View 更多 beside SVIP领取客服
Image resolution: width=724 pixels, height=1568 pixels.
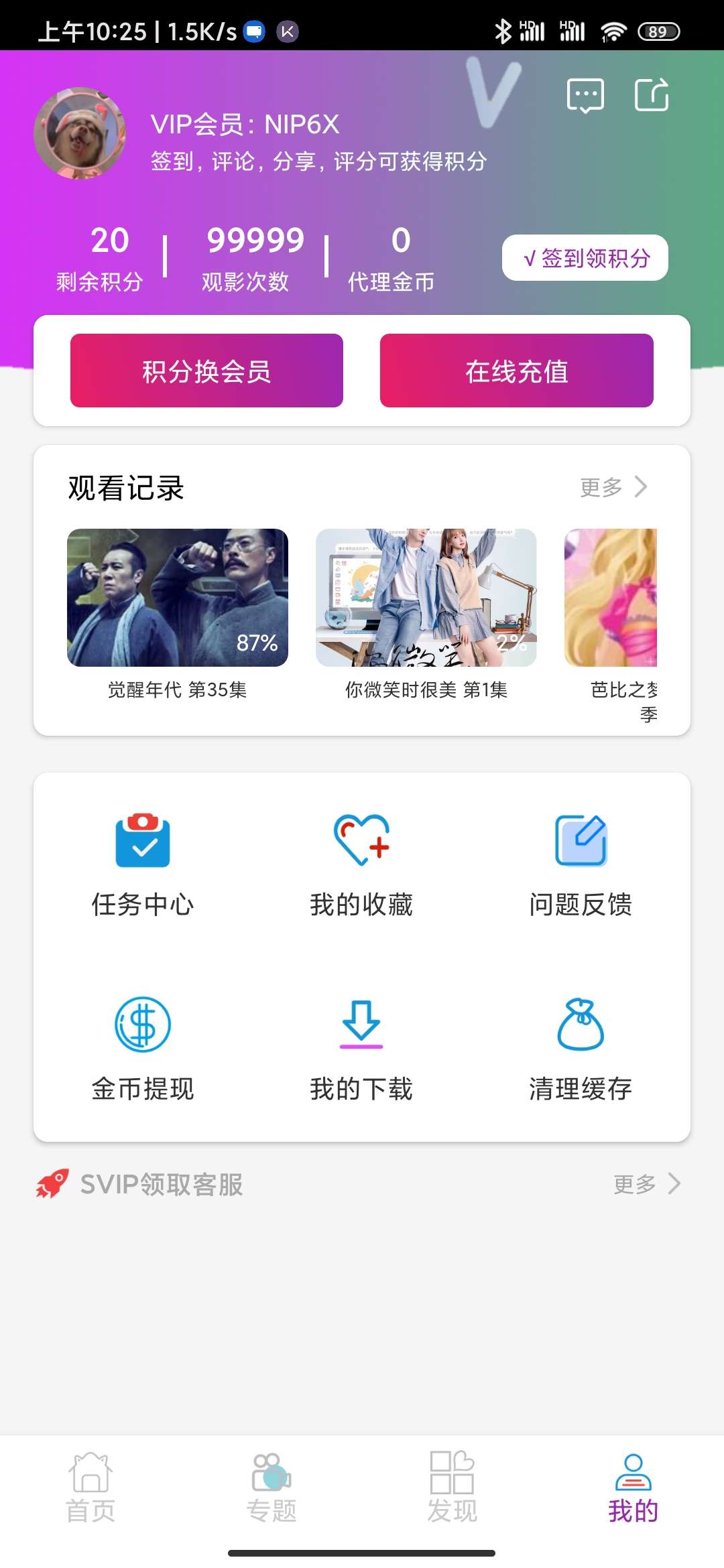click(646, 1184)
